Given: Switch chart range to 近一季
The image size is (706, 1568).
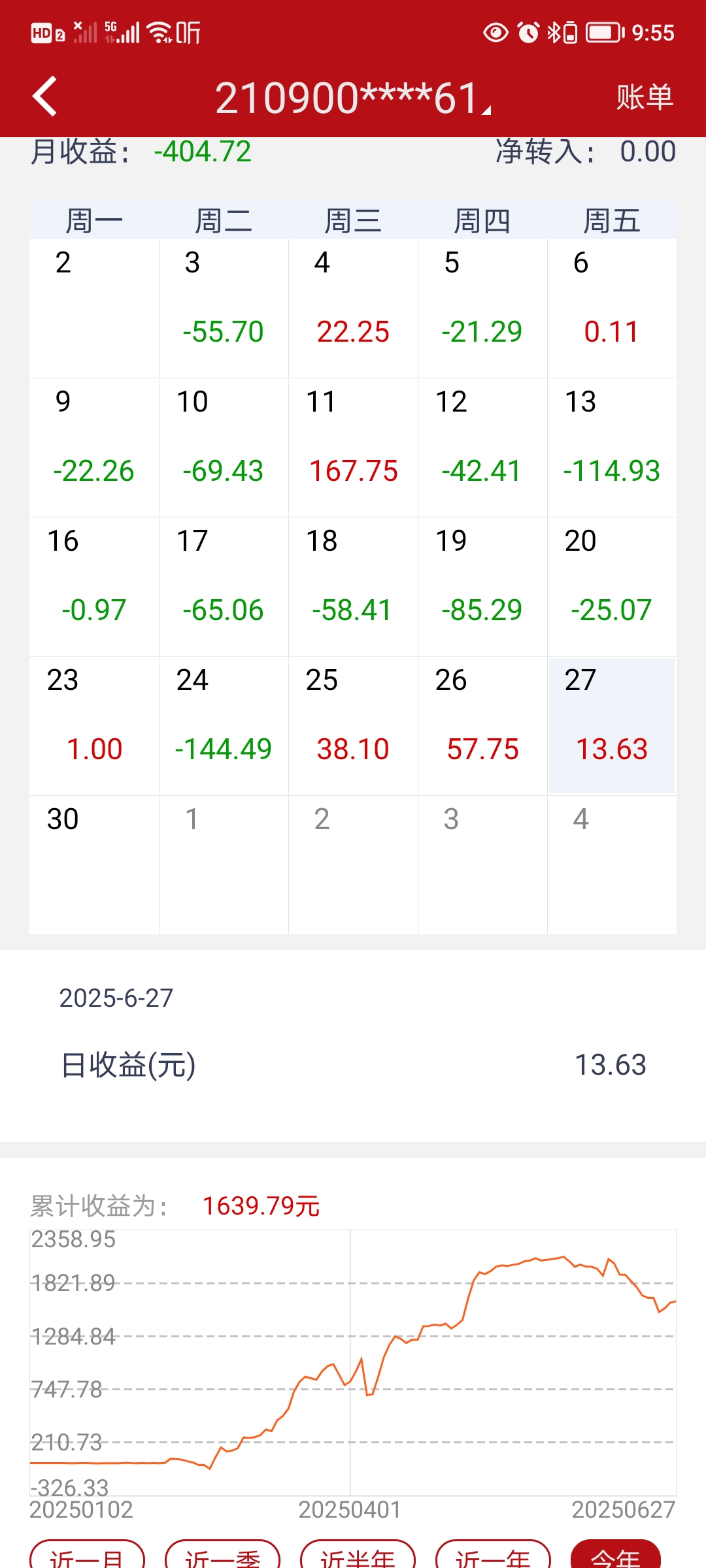Looking at the screenshot, I should [222, 1557].
